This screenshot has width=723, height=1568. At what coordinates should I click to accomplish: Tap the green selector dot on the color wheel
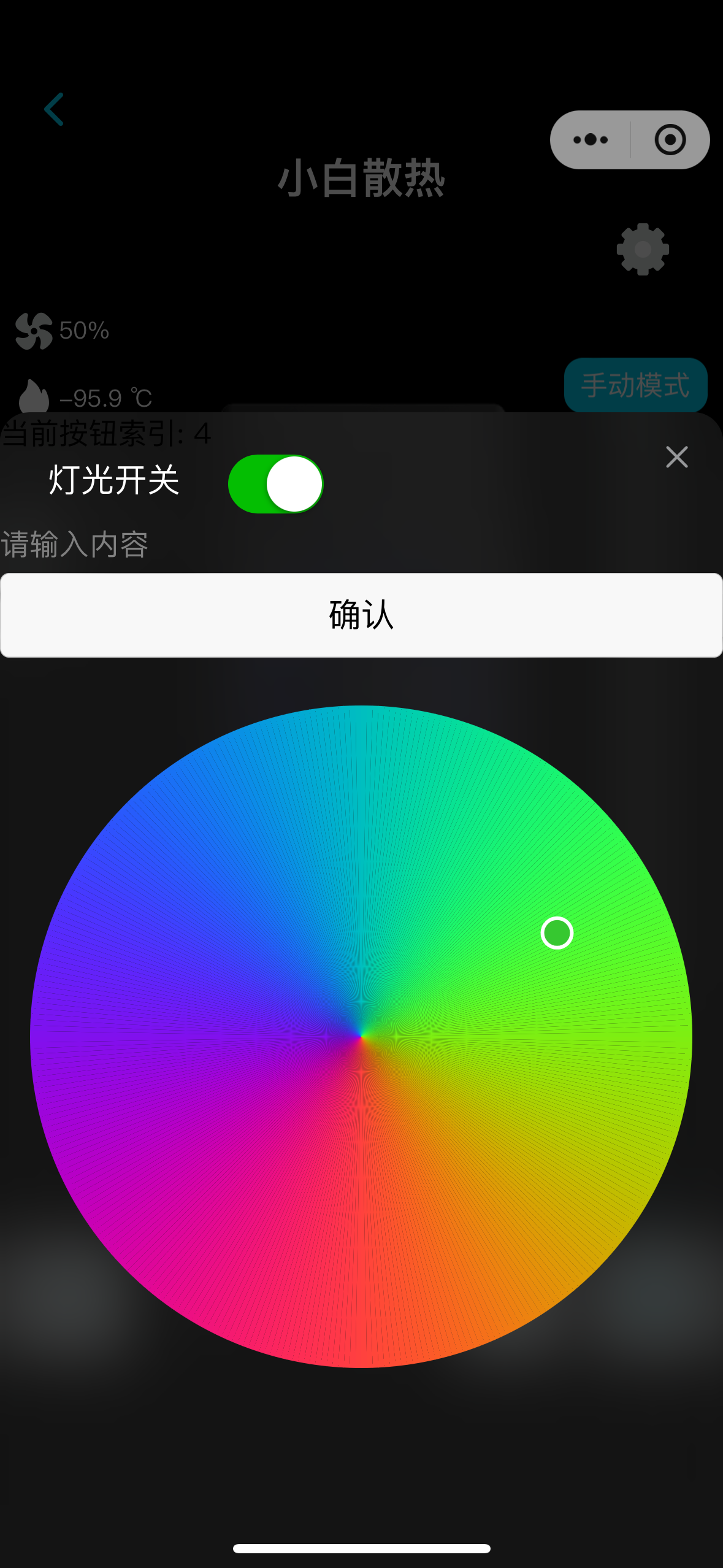[557, 933]
